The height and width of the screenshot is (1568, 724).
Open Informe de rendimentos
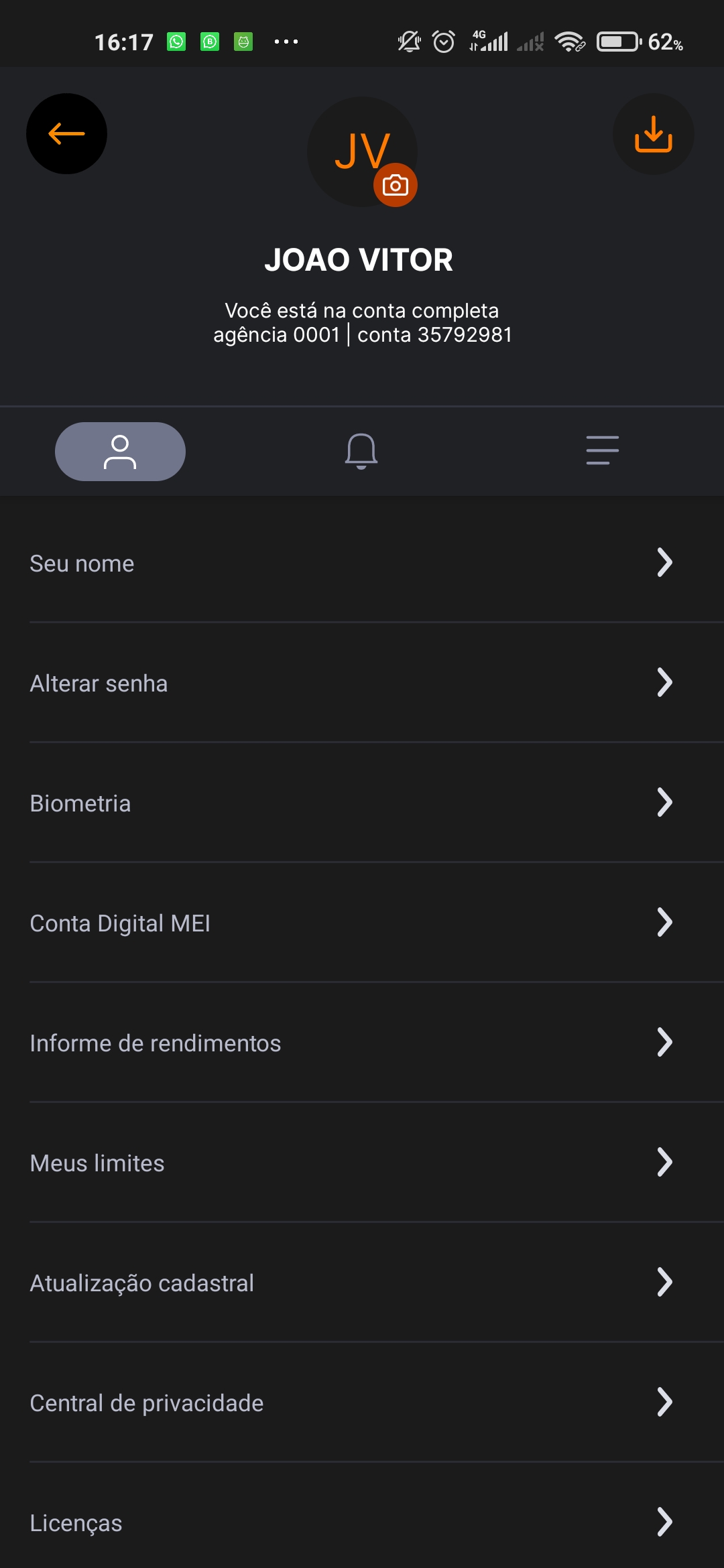(x=362, y=1043)
